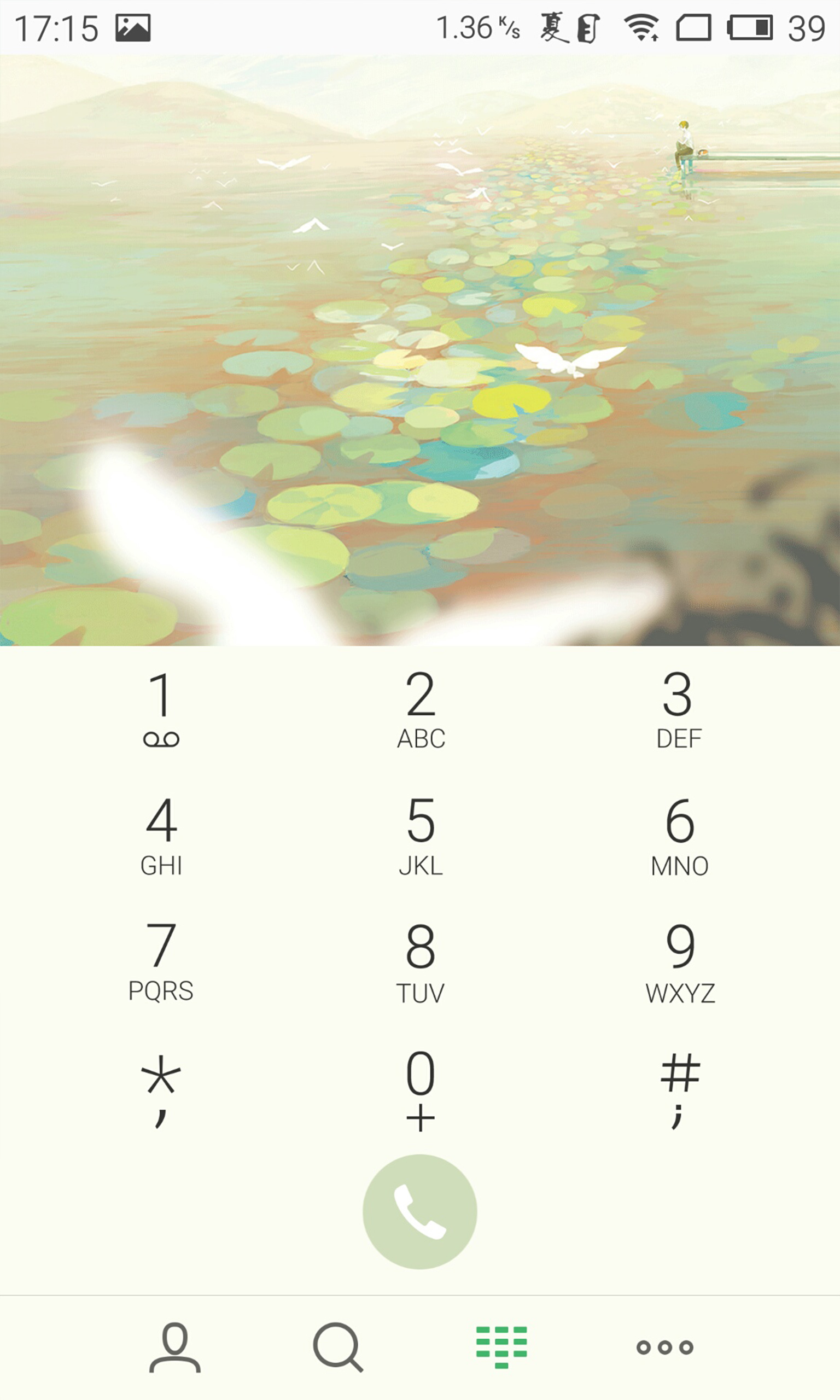This screenshot has height=1400, width=840.
Task: Enter digit 8 TUV
Action: coord(421,962)
